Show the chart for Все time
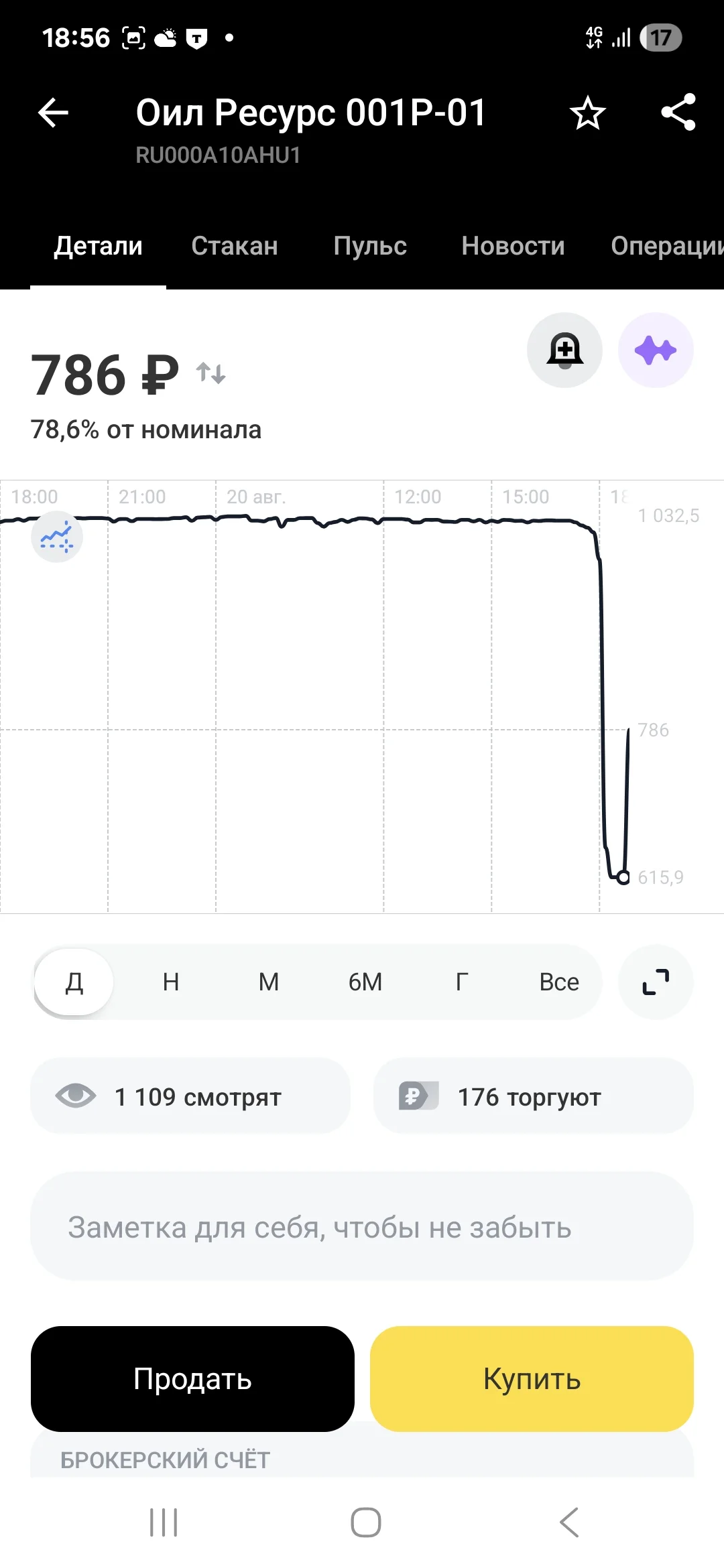Screen dimensions: 724x1568 click(559, 982)
